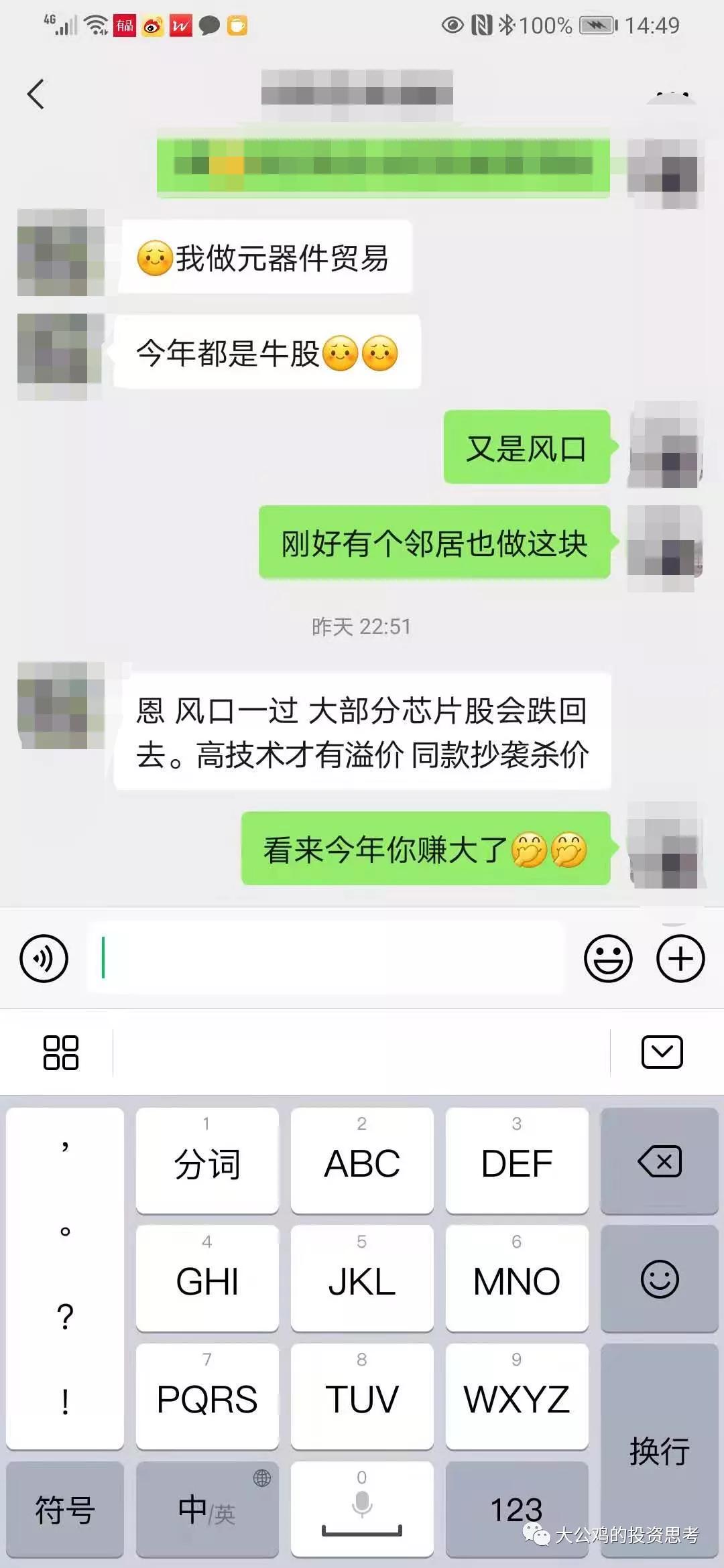724x1568 pixels.
Task: Switch to voice message input
Action: (44, 958)
